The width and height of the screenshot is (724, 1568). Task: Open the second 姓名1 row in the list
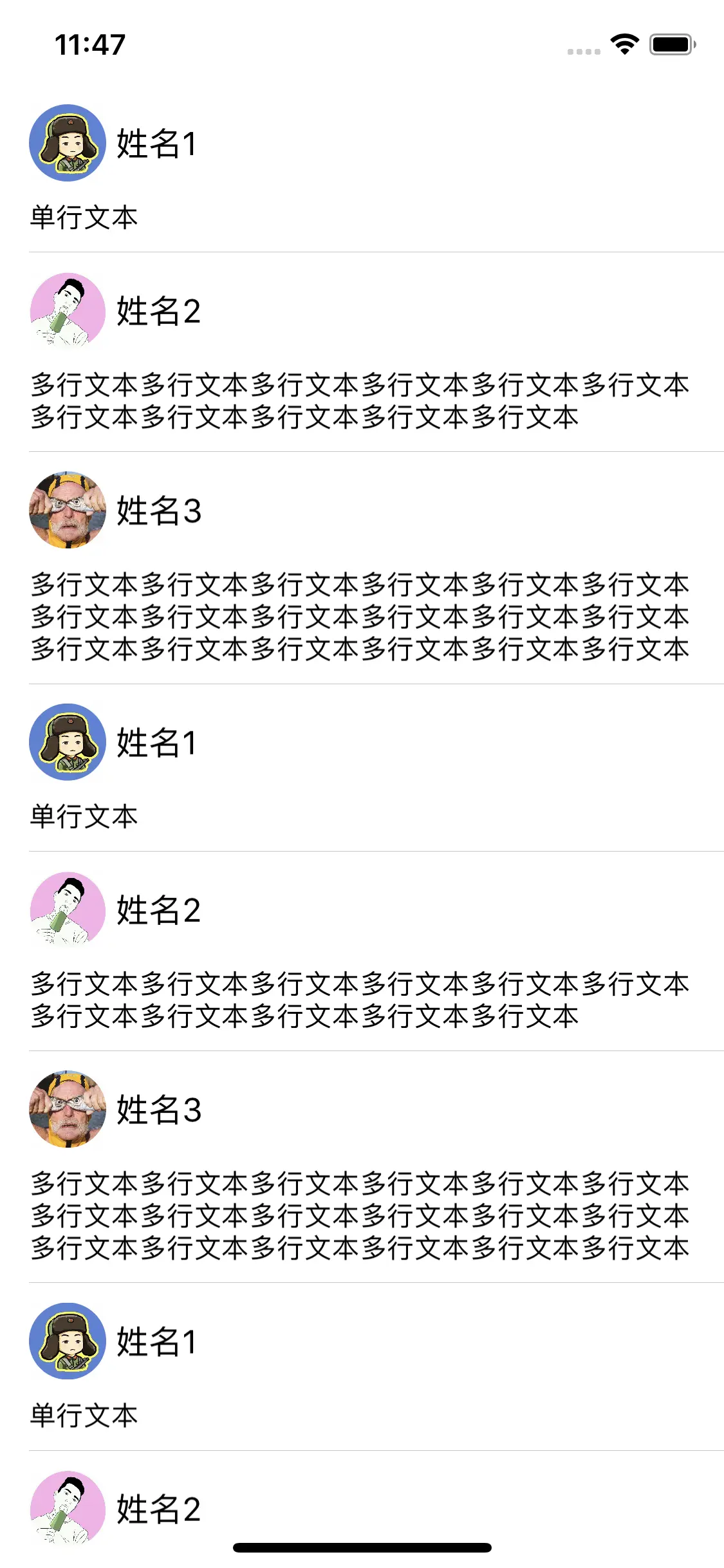tap(362, 767)
